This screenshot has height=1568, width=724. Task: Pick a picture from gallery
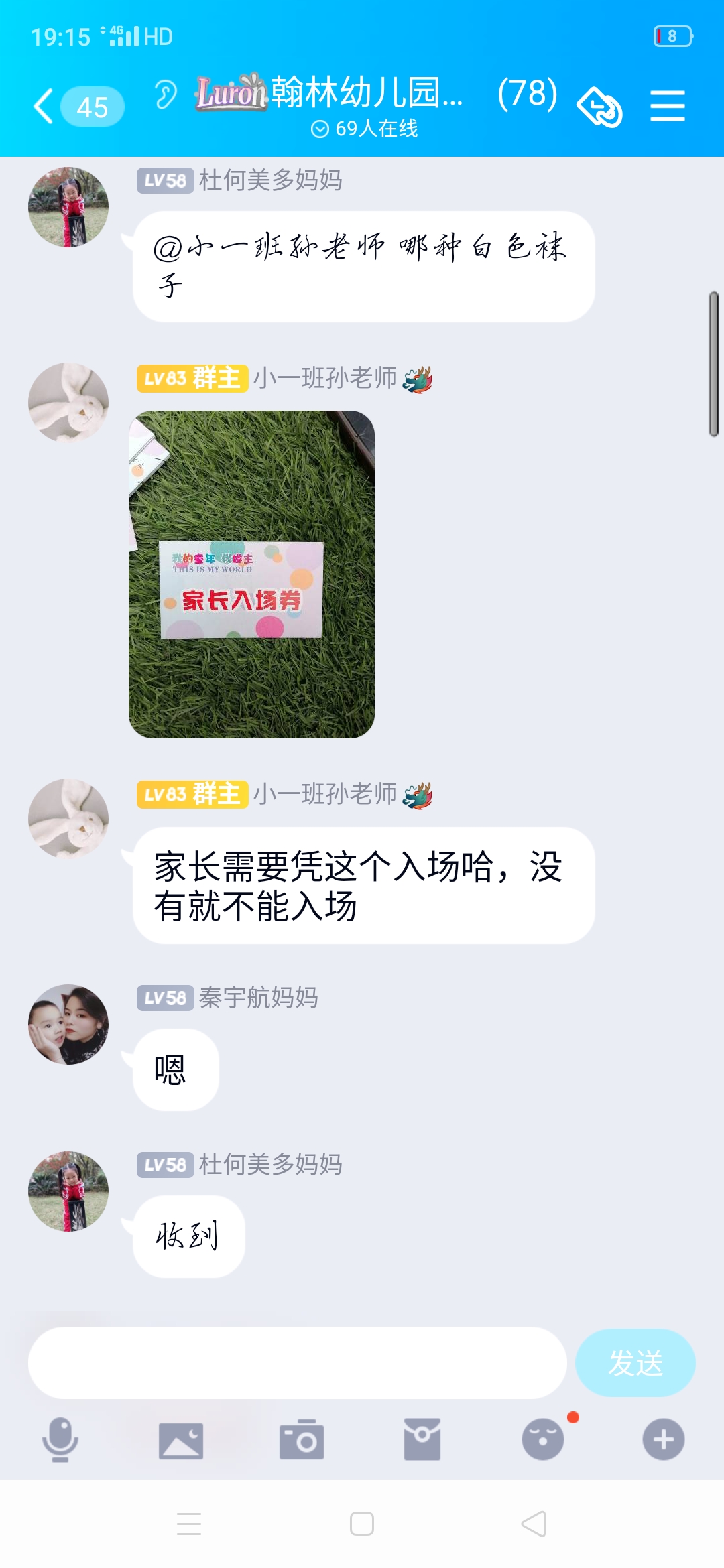coord(181,1439)
